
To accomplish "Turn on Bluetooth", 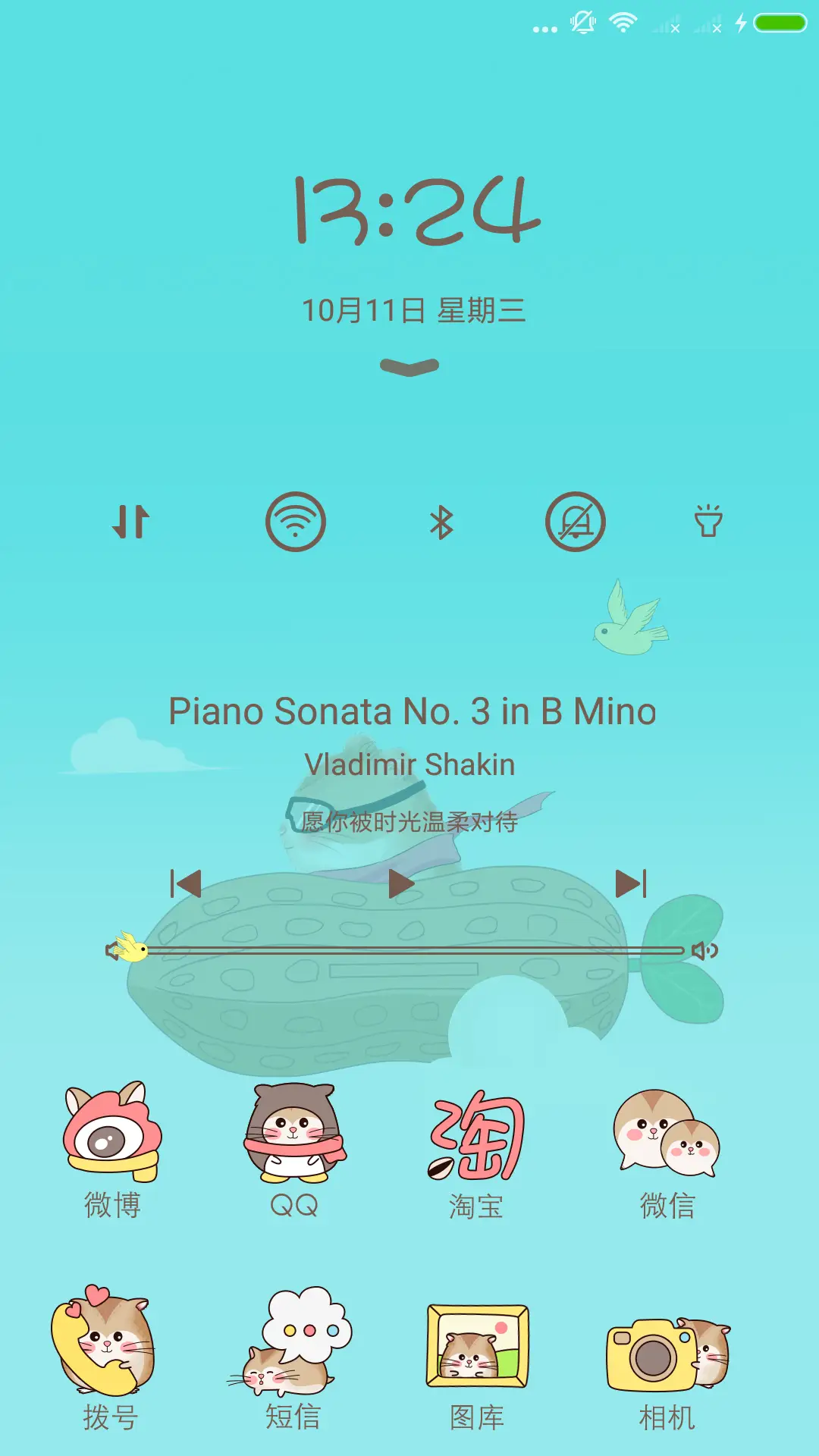I will pos(442,520).
